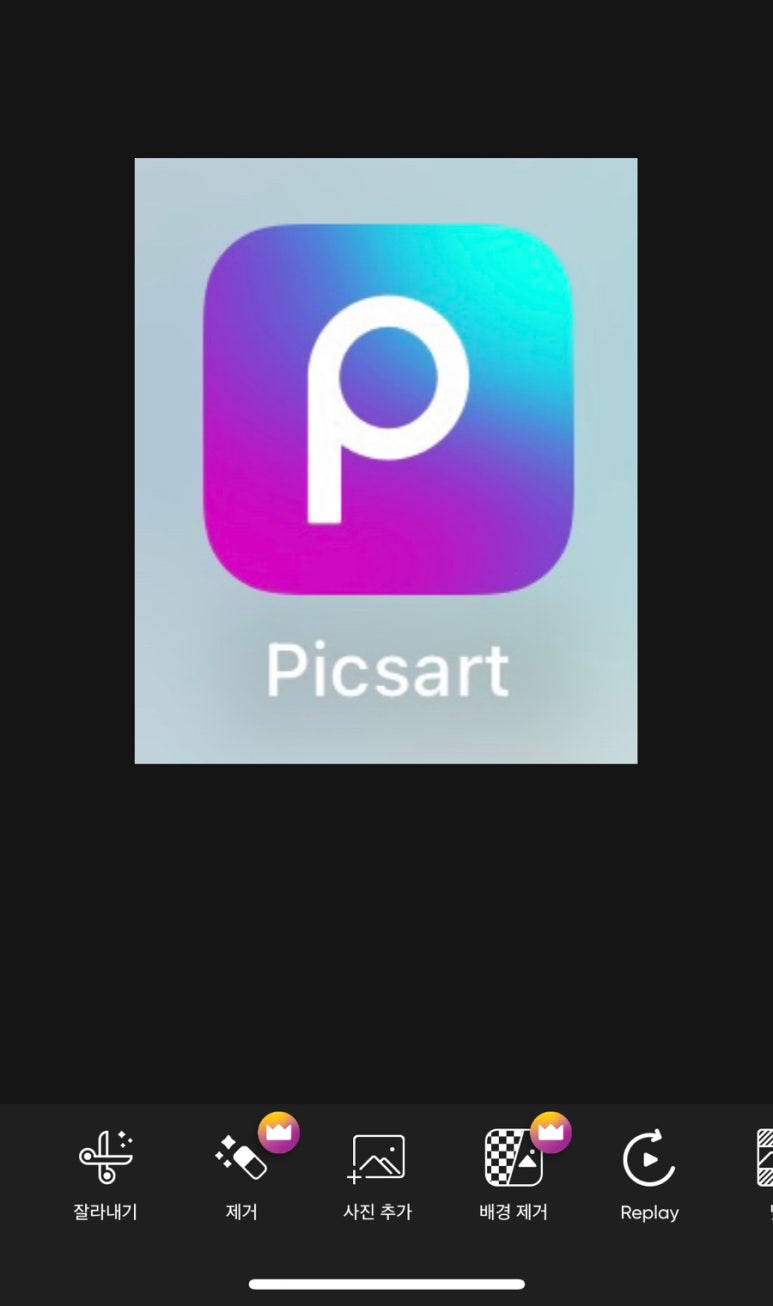The width and height of the screenshot is (773, 1306).
Task: Open the 잘라내기 cutout tool
Action: pyautogui.click(x=105, y=1175)
